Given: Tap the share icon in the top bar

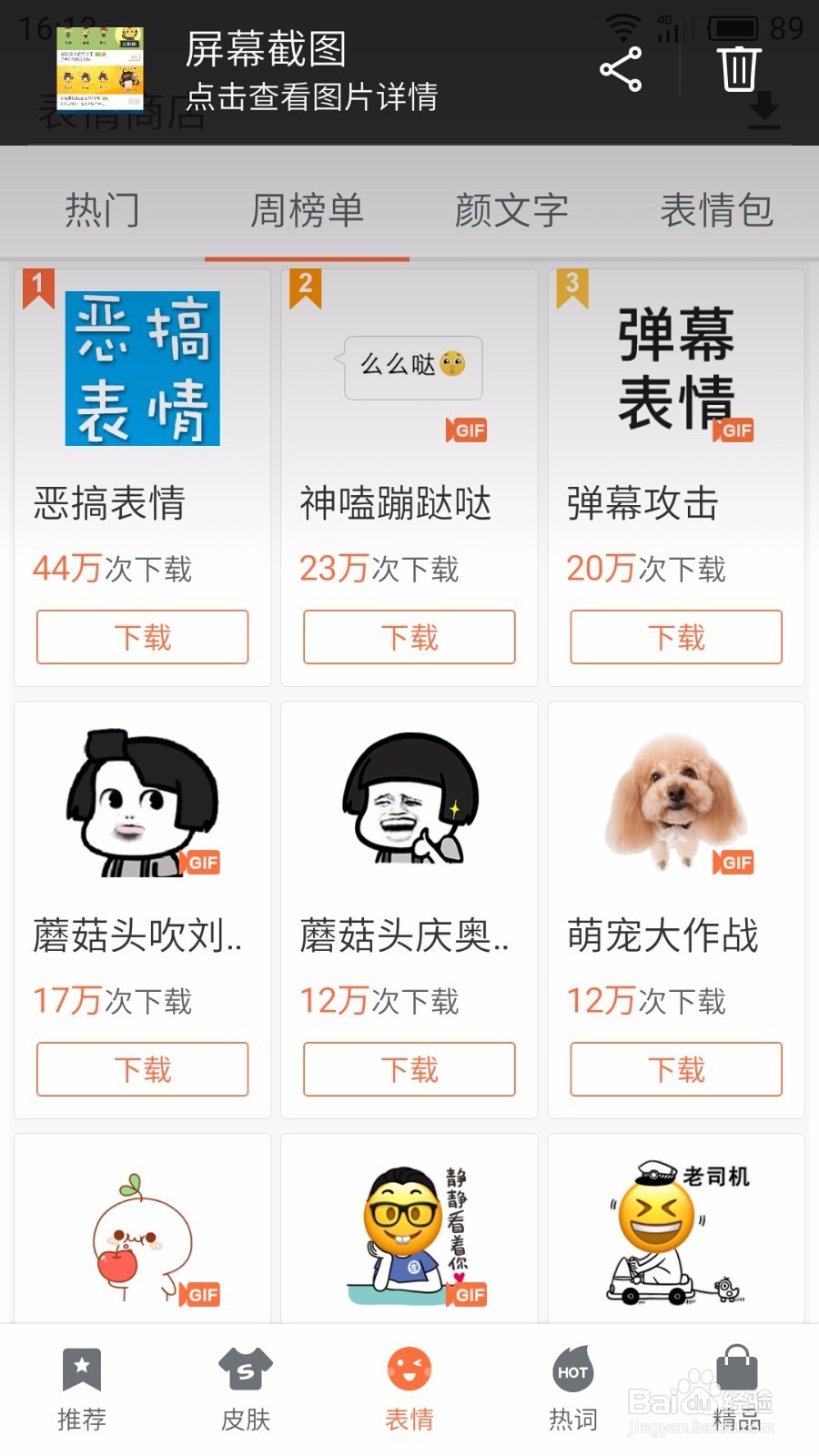Looking at the screenshot, I should (x=622, y=70).
